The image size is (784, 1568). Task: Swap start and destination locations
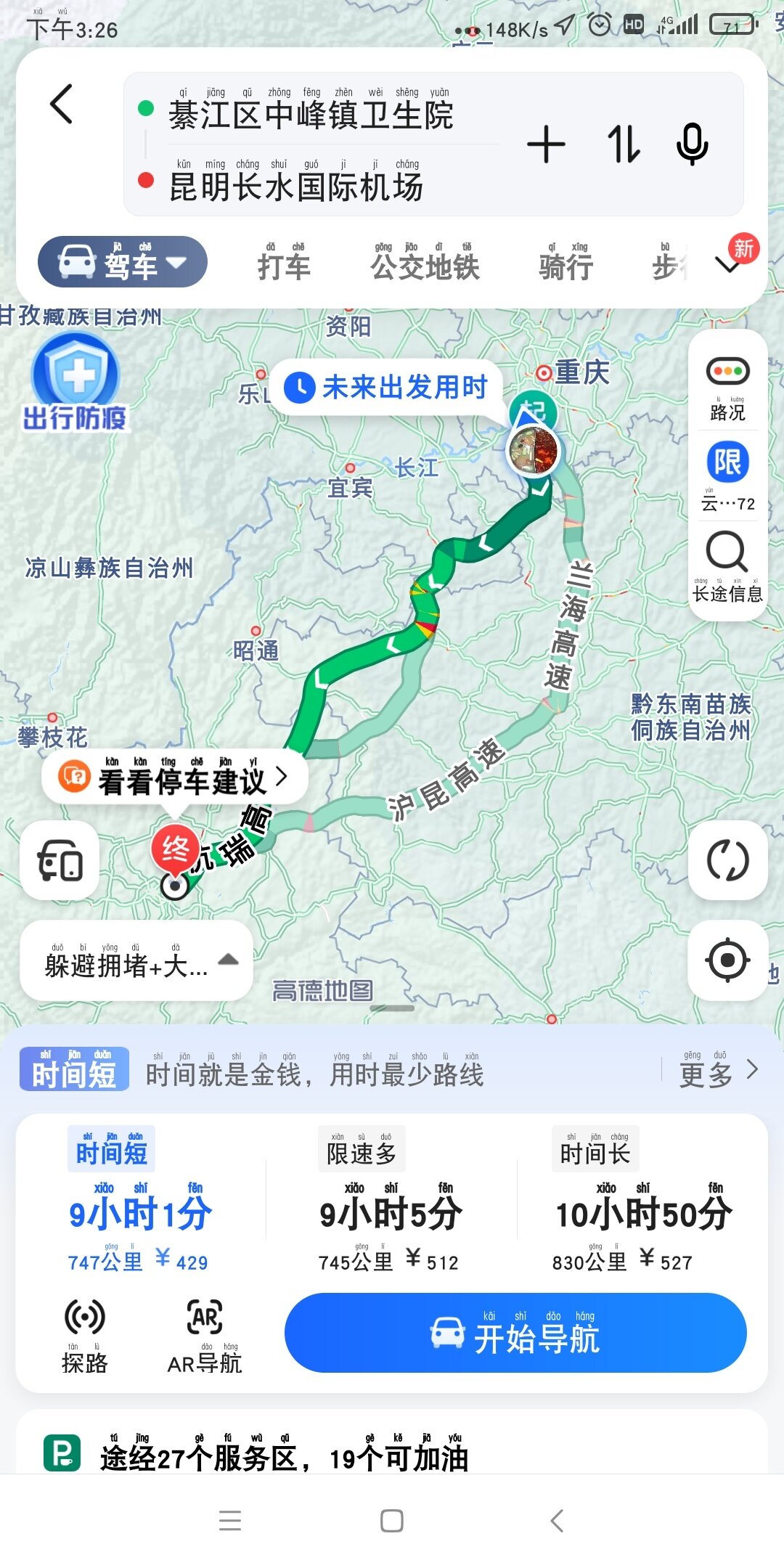click(x=623, y=144)
